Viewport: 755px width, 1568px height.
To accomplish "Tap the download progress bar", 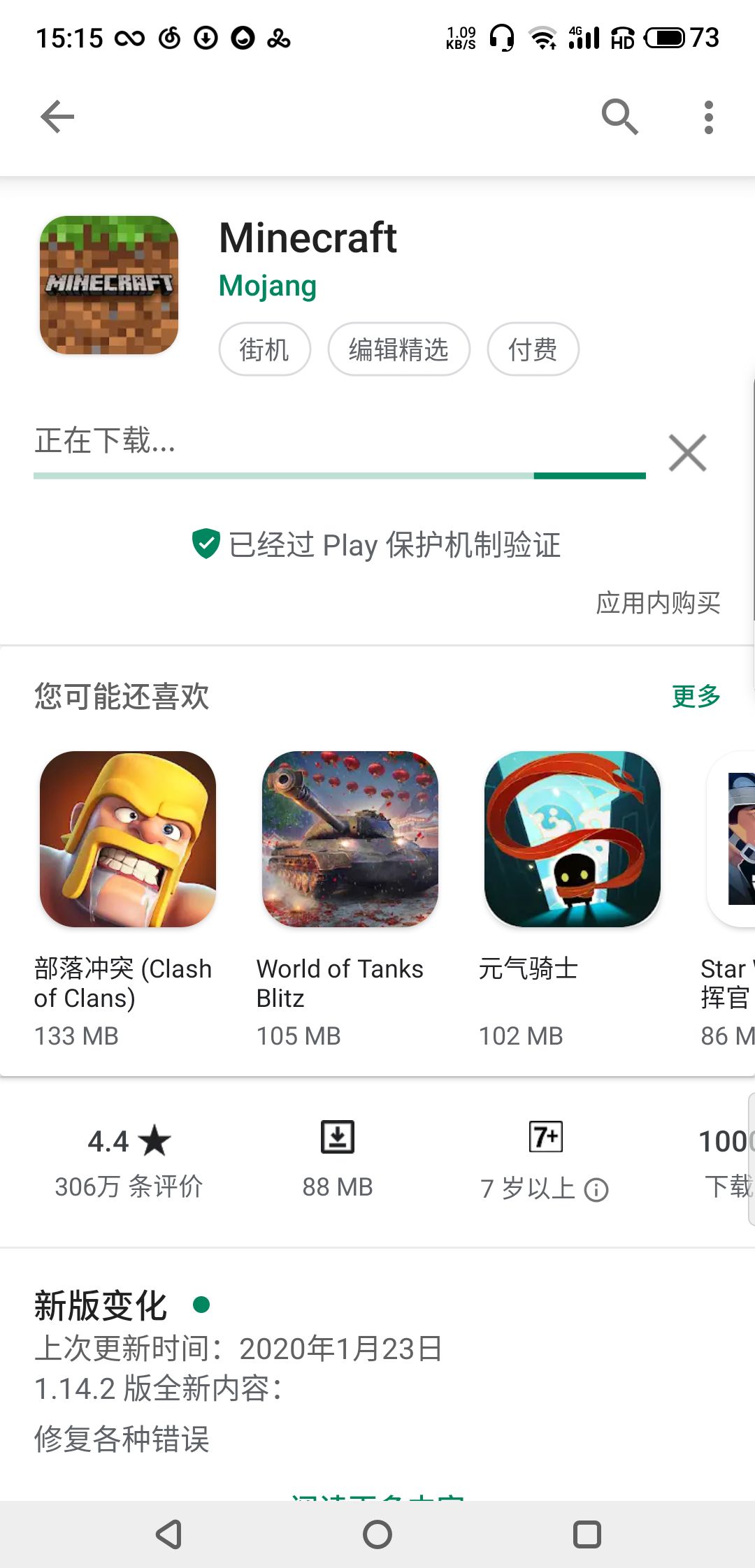I will pos(339,475).
